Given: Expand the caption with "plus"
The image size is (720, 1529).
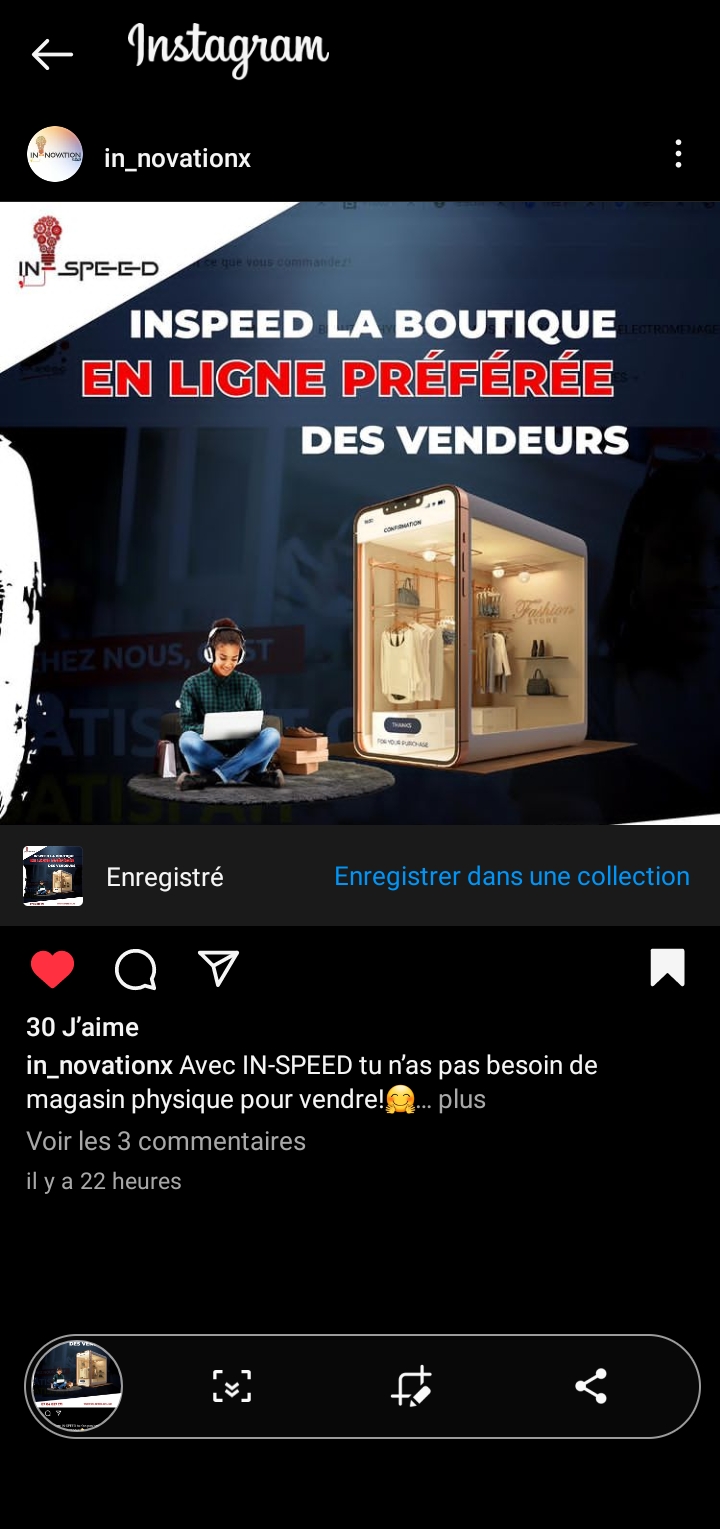Looking at the screenshot, I should click(x=461, y=1099).
